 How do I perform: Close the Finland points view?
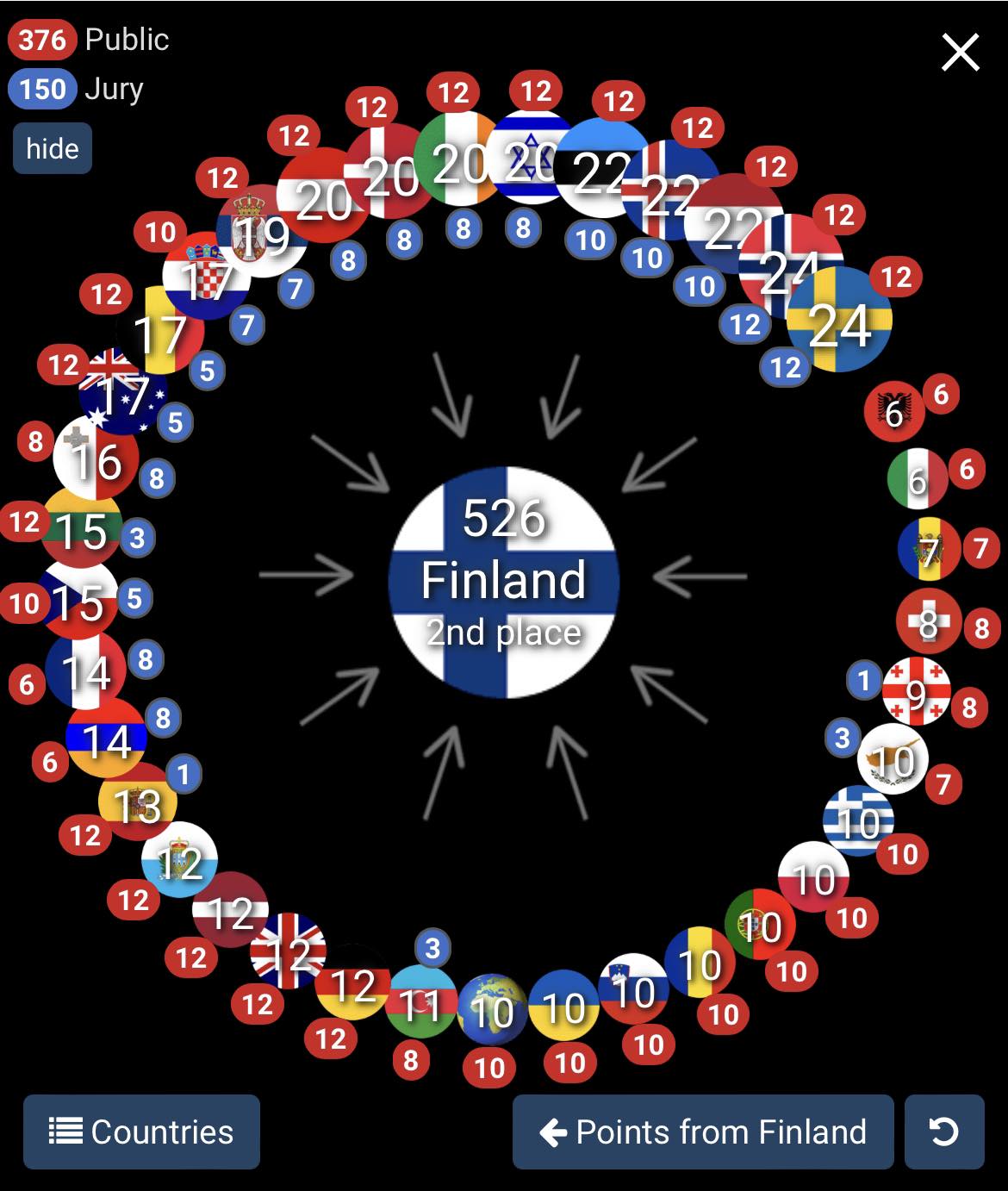tap(960, 53)
